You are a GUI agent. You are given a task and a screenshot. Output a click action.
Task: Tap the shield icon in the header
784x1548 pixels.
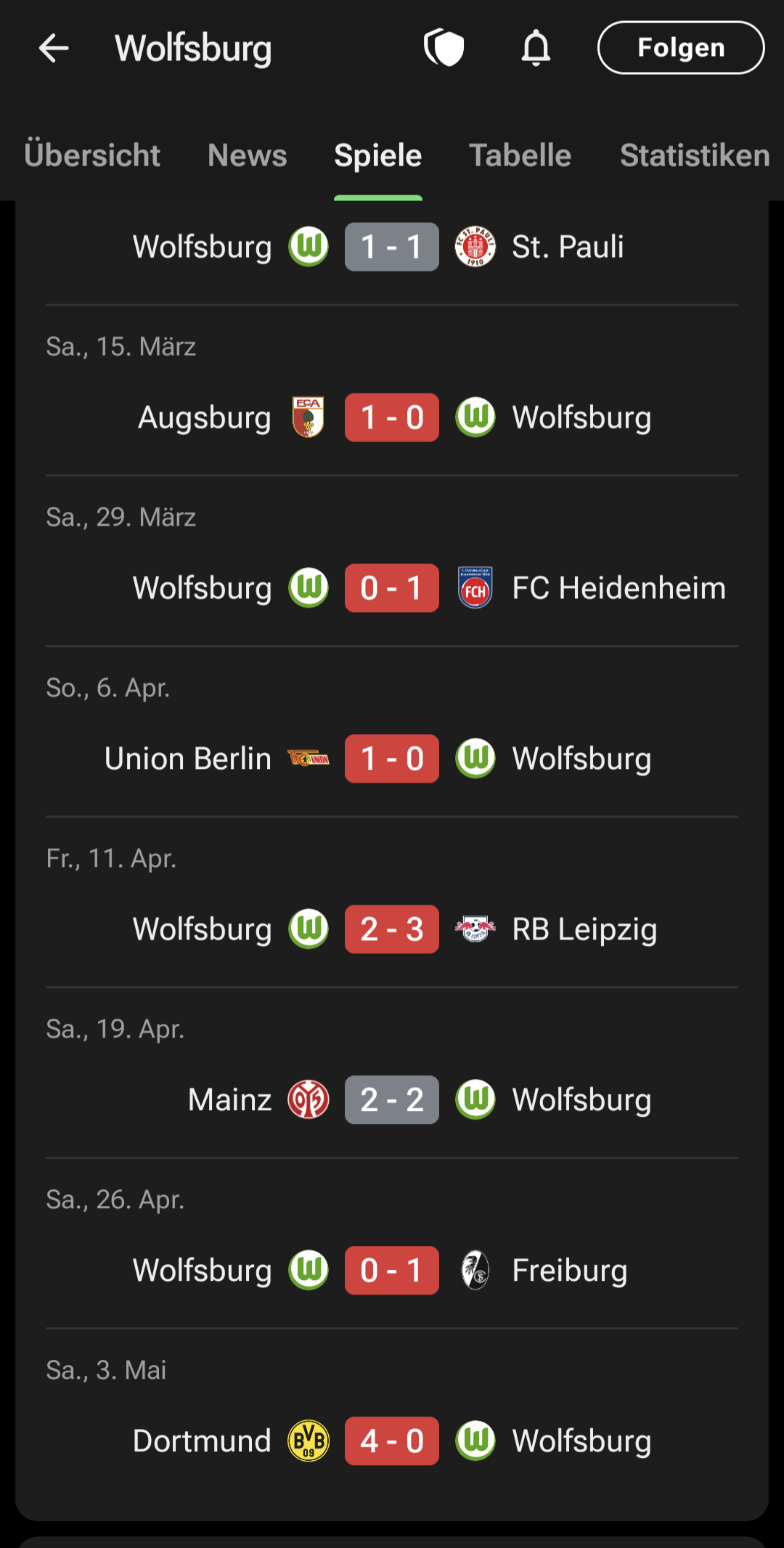point(444,48)
